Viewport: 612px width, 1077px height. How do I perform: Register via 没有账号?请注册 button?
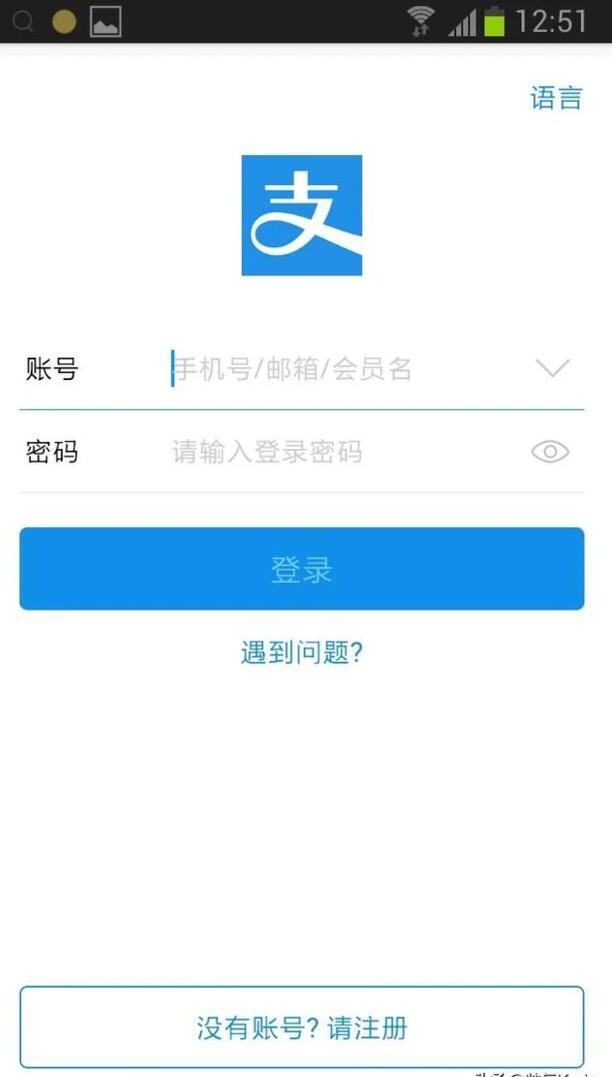coord(301,1027)
